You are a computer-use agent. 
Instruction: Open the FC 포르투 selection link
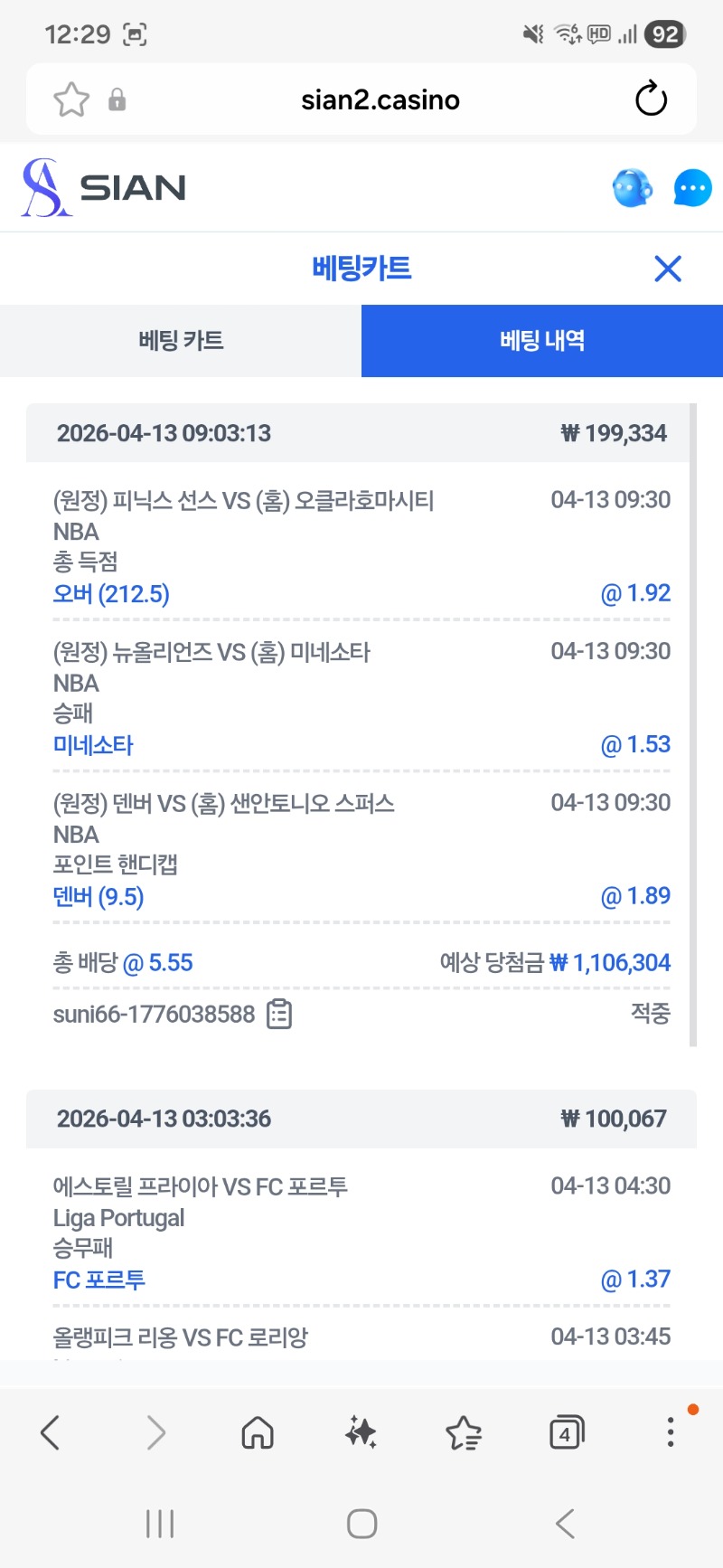99,1279
